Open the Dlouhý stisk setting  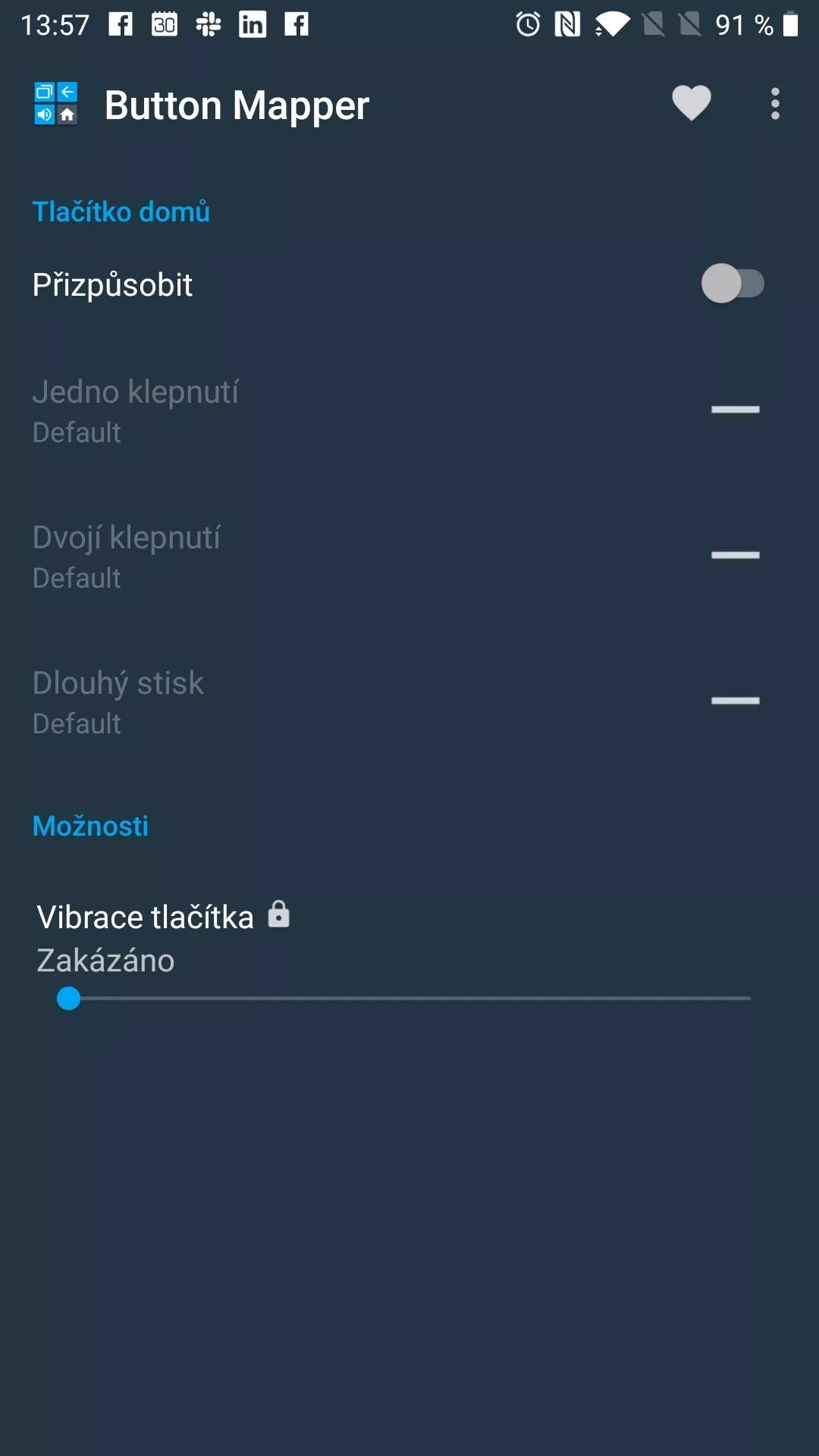click(409, 701)
